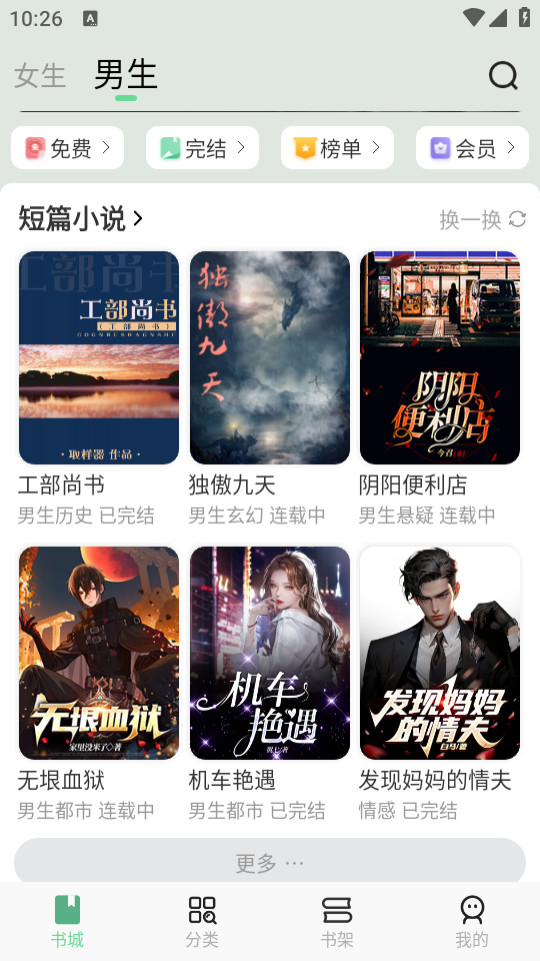Image resolution: width=540 pixels, height=961 pixels.
Task: Open the 完结 chip
Action: 202,148
